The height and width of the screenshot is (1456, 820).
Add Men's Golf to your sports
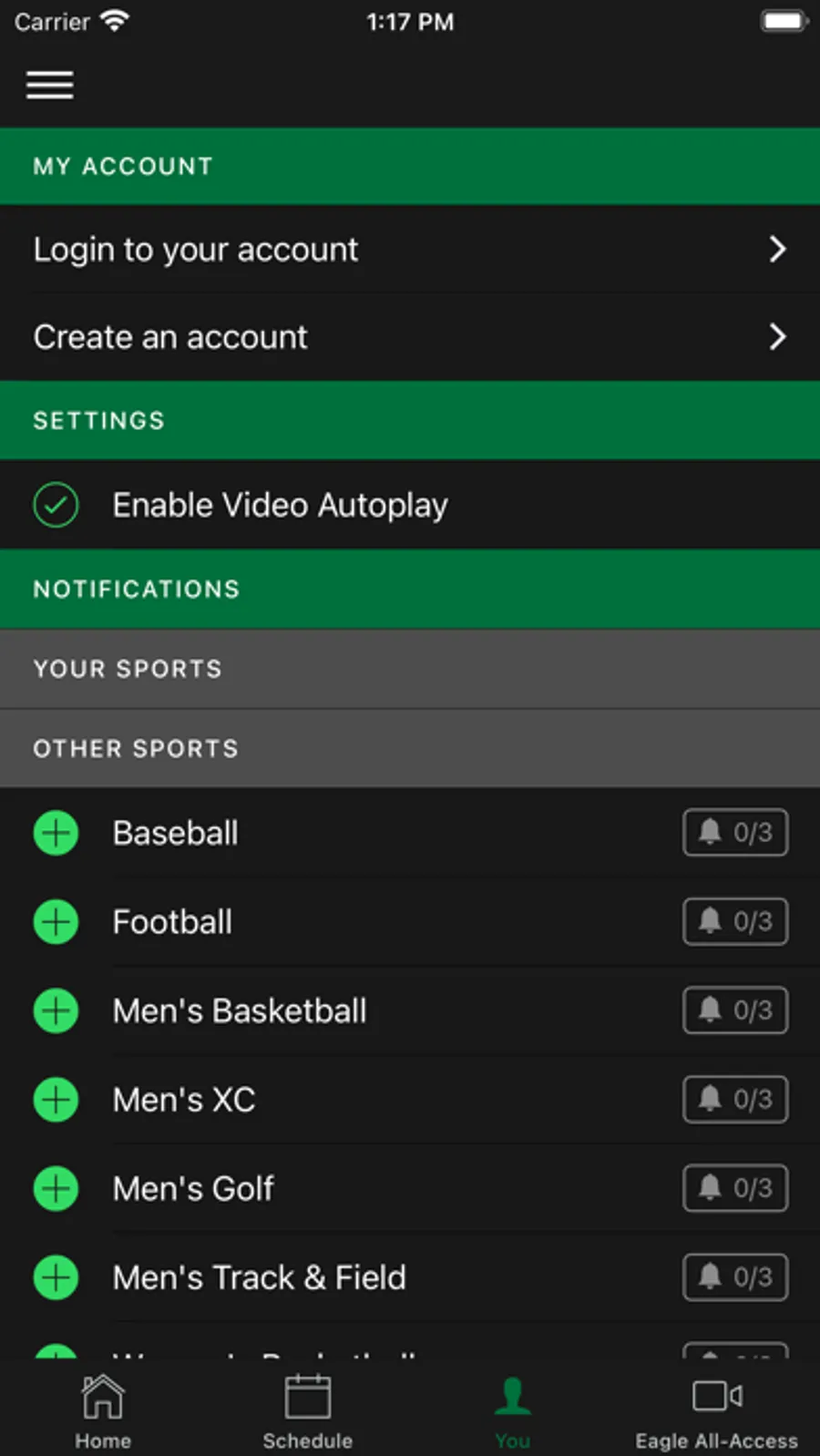[56, 1188]
